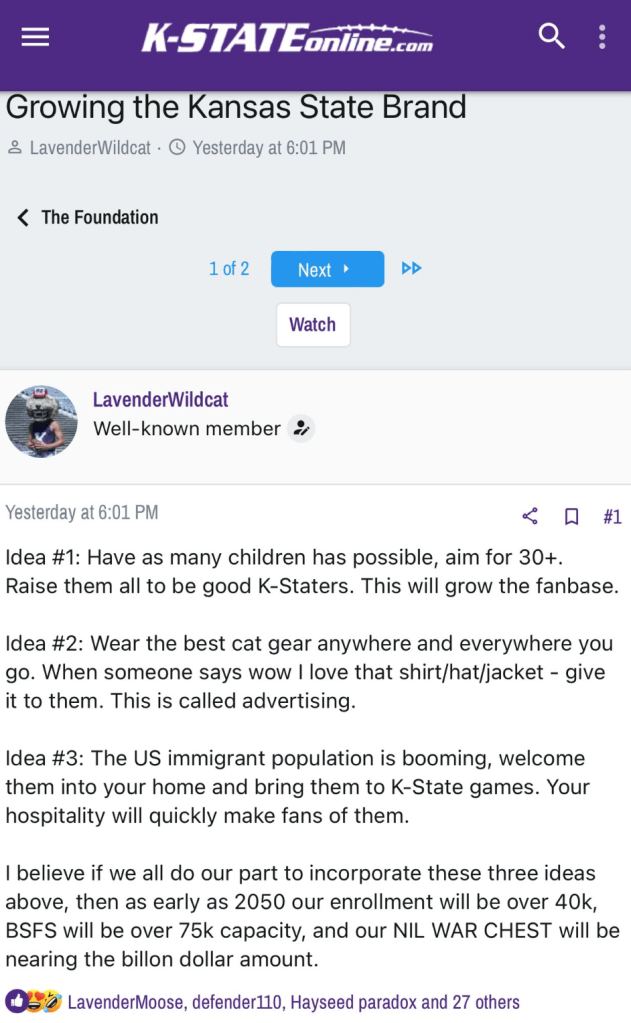The height and width of the screenshot is (1023, 631).
Task: Share post #1
Action: pos(530,516)
